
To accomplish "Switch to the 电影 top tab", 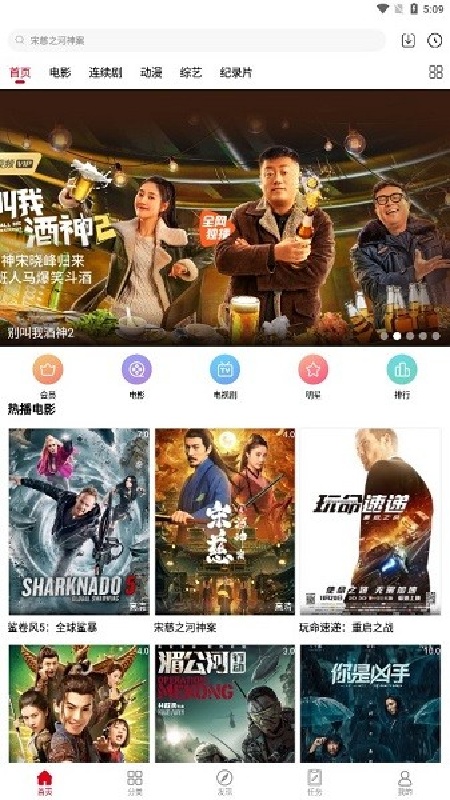I will tap(60, 72).
